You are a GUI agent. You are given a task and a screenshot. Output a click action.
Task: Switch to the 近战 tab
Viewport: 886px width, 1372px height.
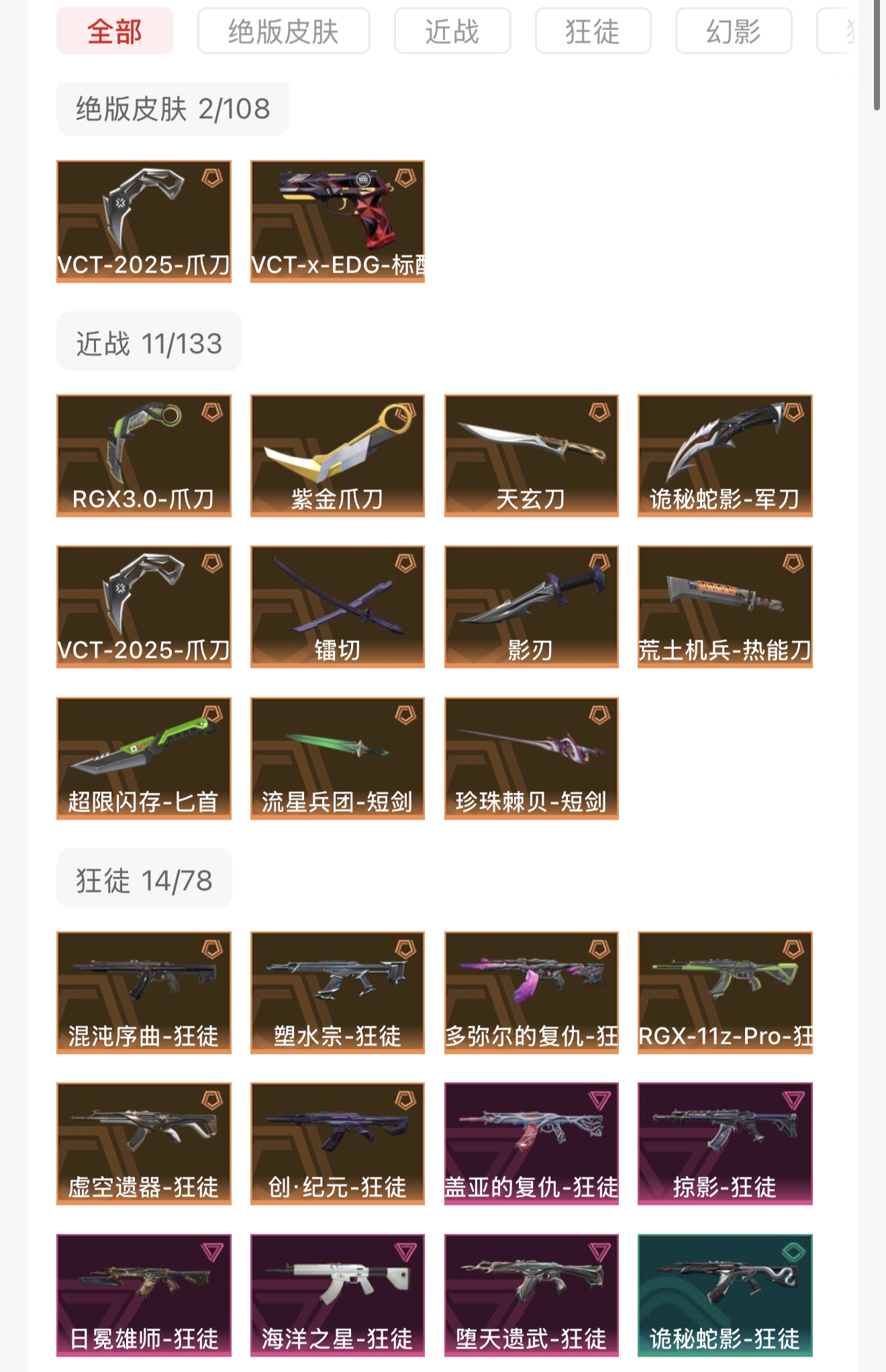point(452,32)
